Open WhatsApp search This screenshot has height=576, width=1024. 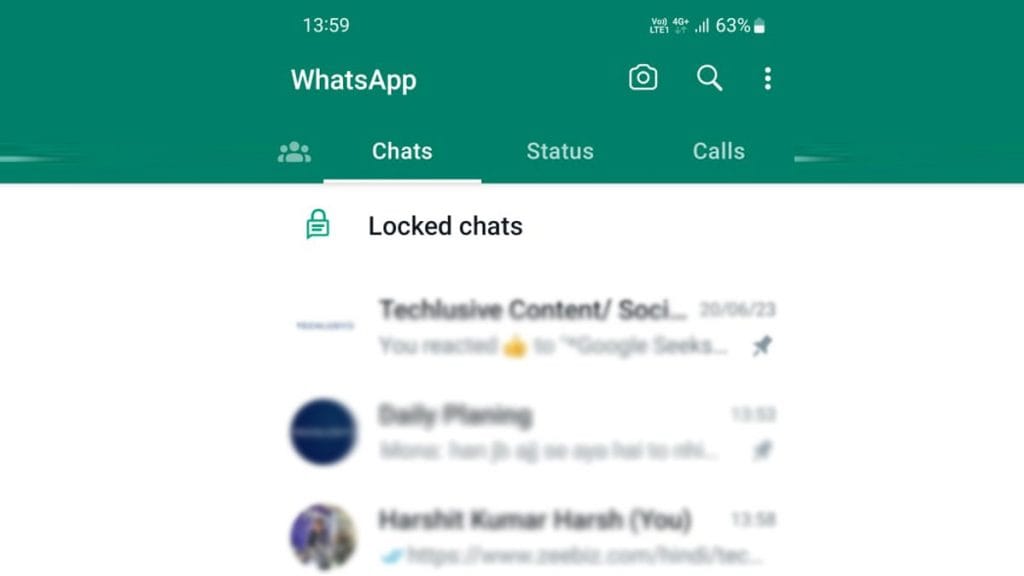[709, 78]
